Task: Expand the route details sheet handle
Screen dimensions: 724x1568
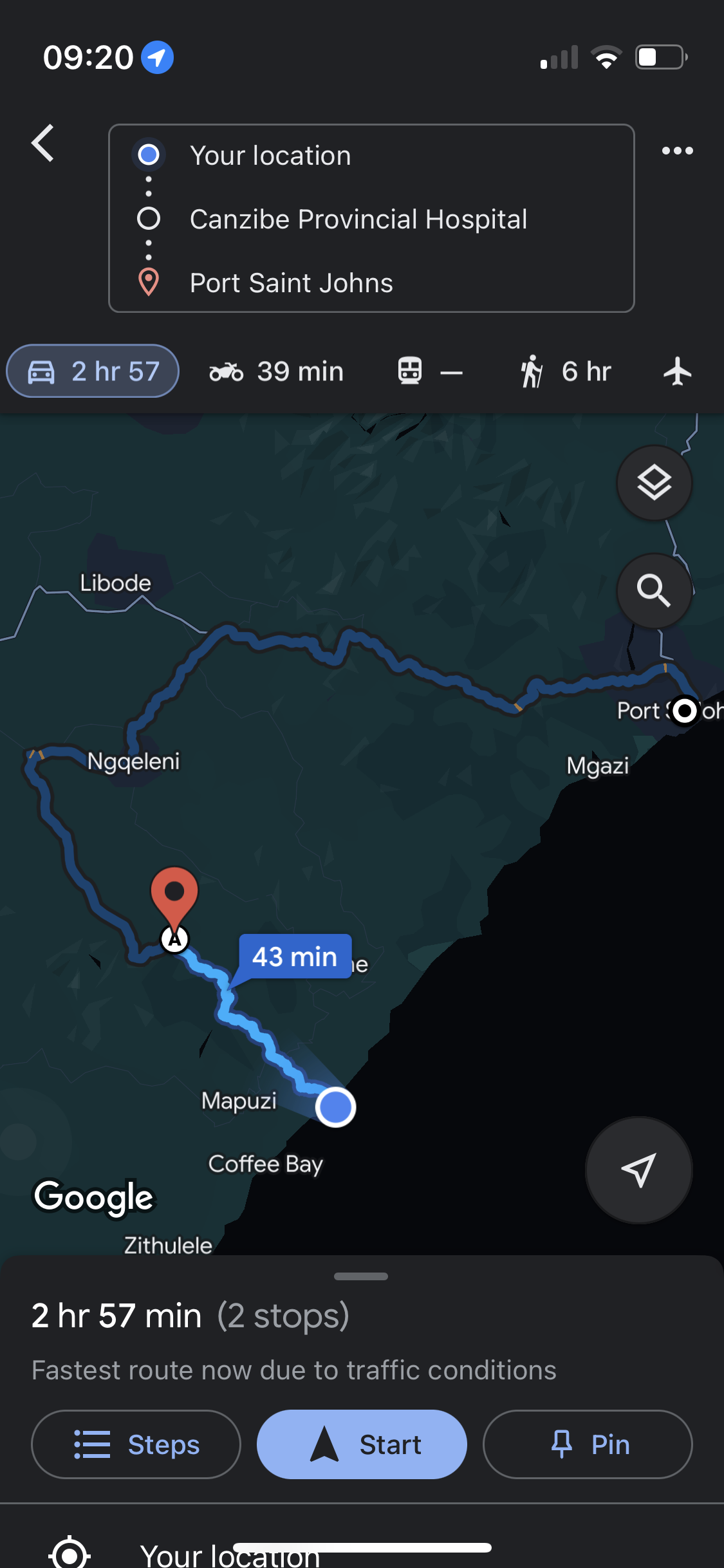Action: click(x=361, y=1276)
